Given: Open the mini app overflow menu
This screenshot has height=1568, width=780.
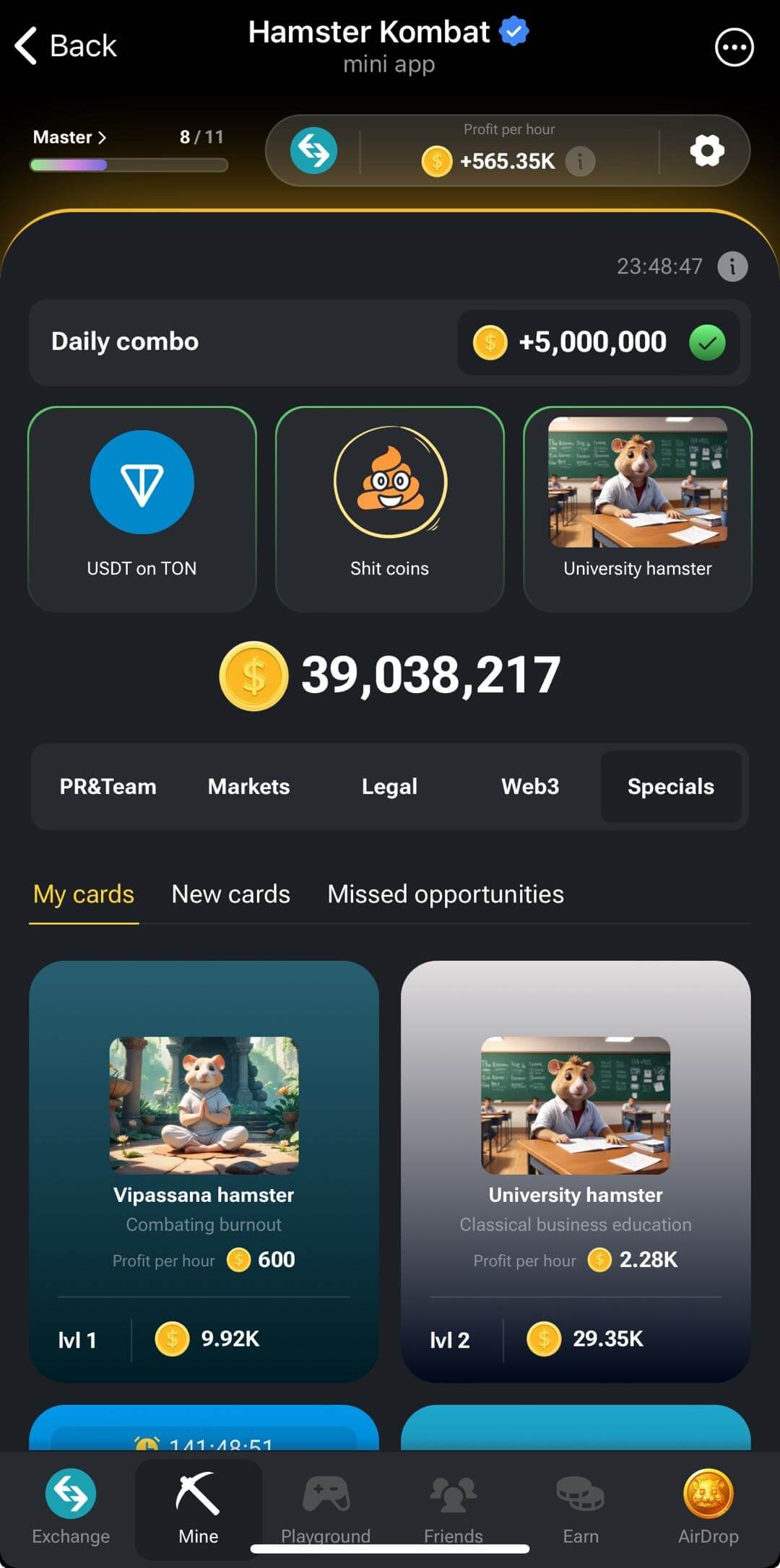Looking at the screenshot, I should tap(734, 48).
